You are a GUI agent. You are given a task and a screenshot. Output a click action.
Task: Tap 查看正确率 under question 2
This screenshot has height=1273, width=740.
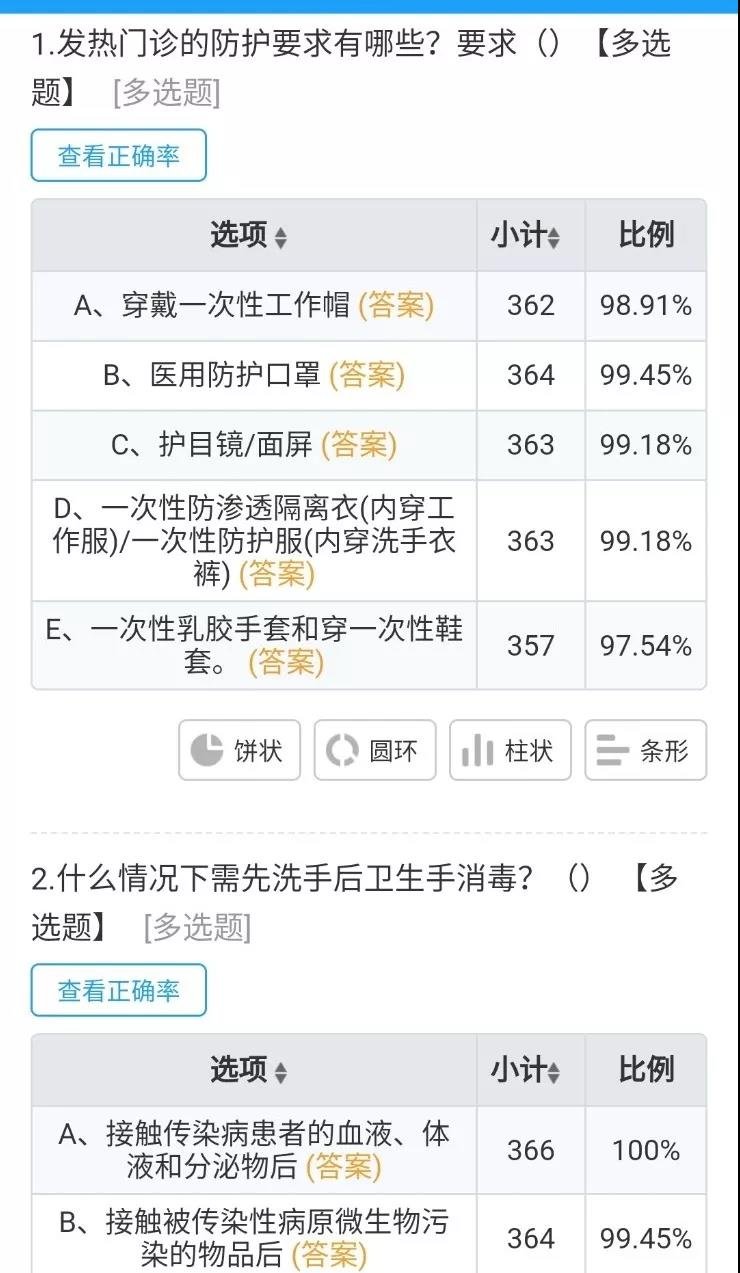point(119,991)
